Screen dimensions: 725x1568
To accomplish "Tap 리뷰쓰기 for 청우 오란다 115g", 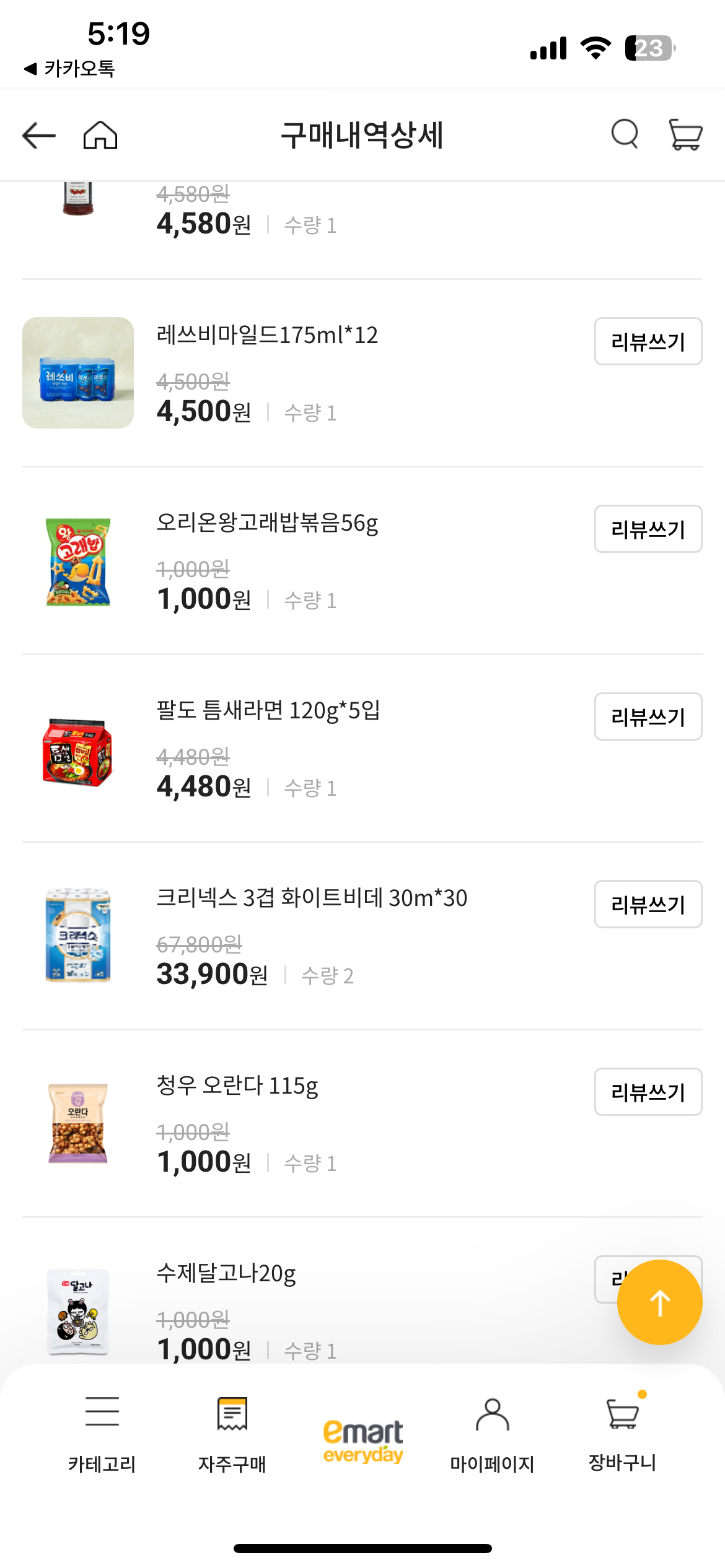I will click(x=648, y=1092).
